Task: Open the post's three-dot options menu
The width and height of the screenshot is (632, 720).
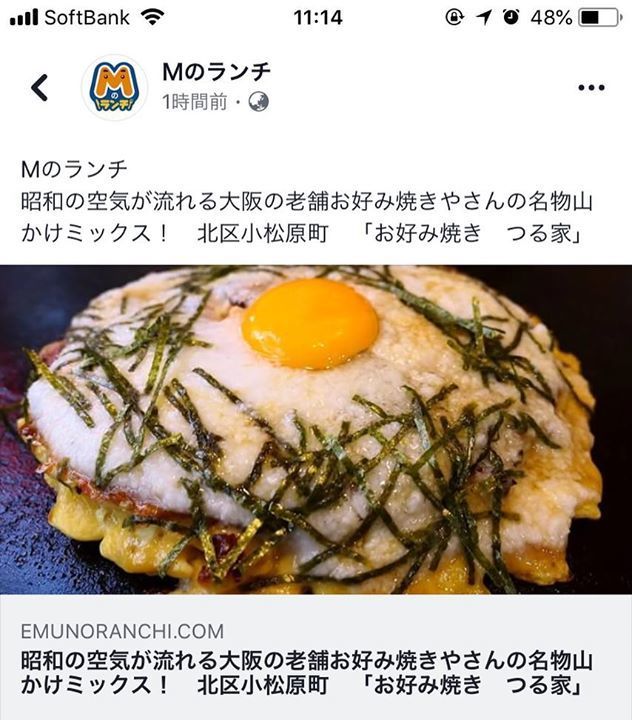Action: (x=591, y=88)
